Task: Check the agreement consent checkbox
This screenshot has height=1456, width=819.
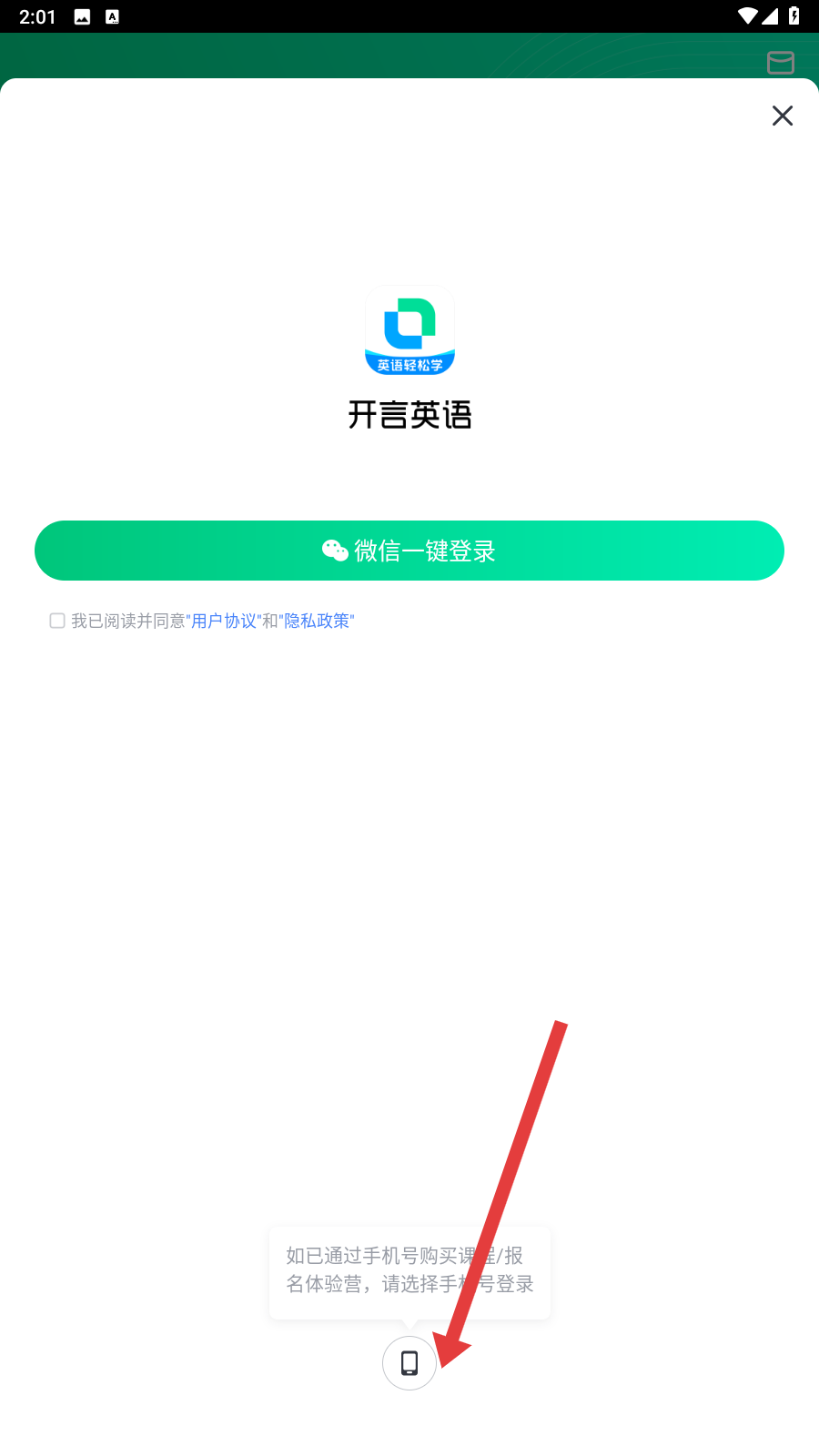Action: pyautogui.click(x=57, y=621)
